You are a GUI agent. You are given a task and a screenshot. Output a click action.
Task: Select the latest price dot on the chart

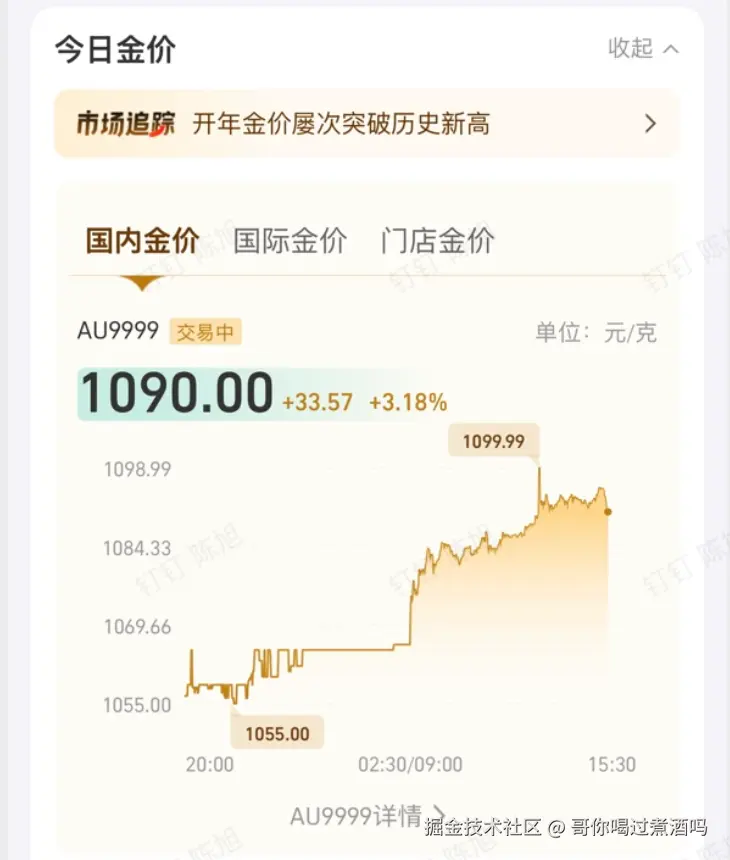[x=606, y=509]
